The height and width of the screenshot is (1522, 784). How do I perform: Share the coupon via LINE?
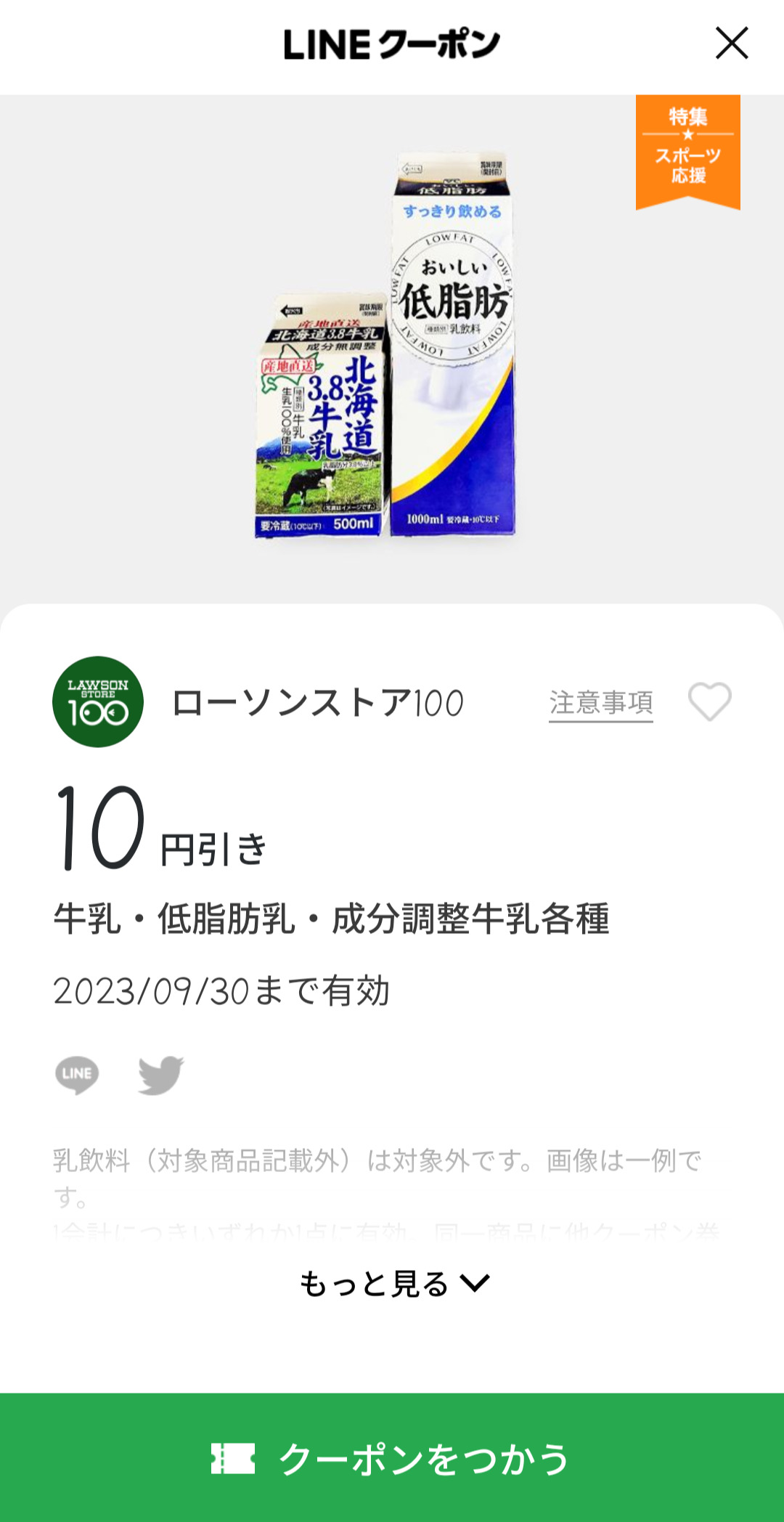(77, 1075)
